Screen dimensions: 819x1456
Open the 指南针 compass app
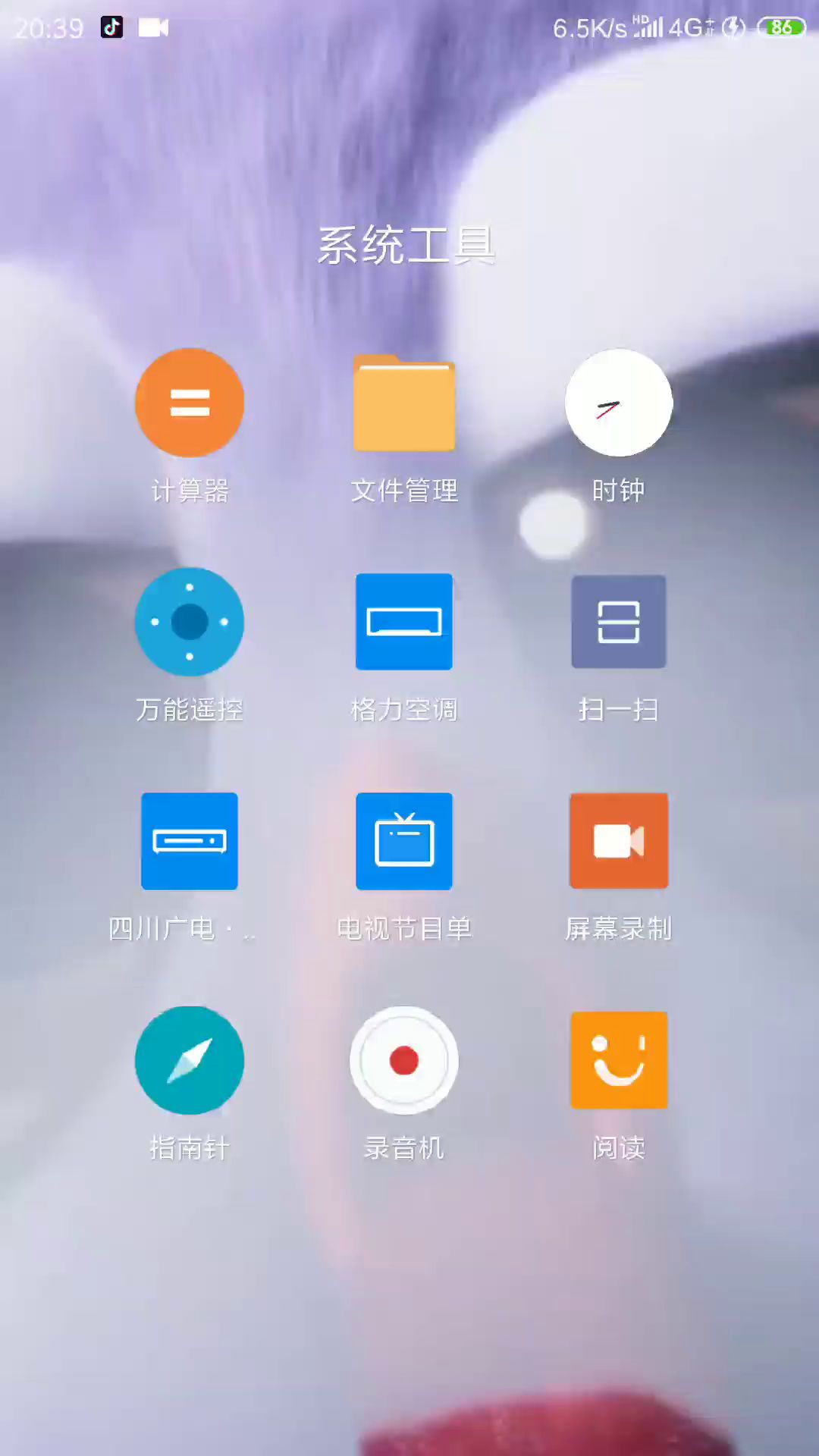click(190, 1060)
